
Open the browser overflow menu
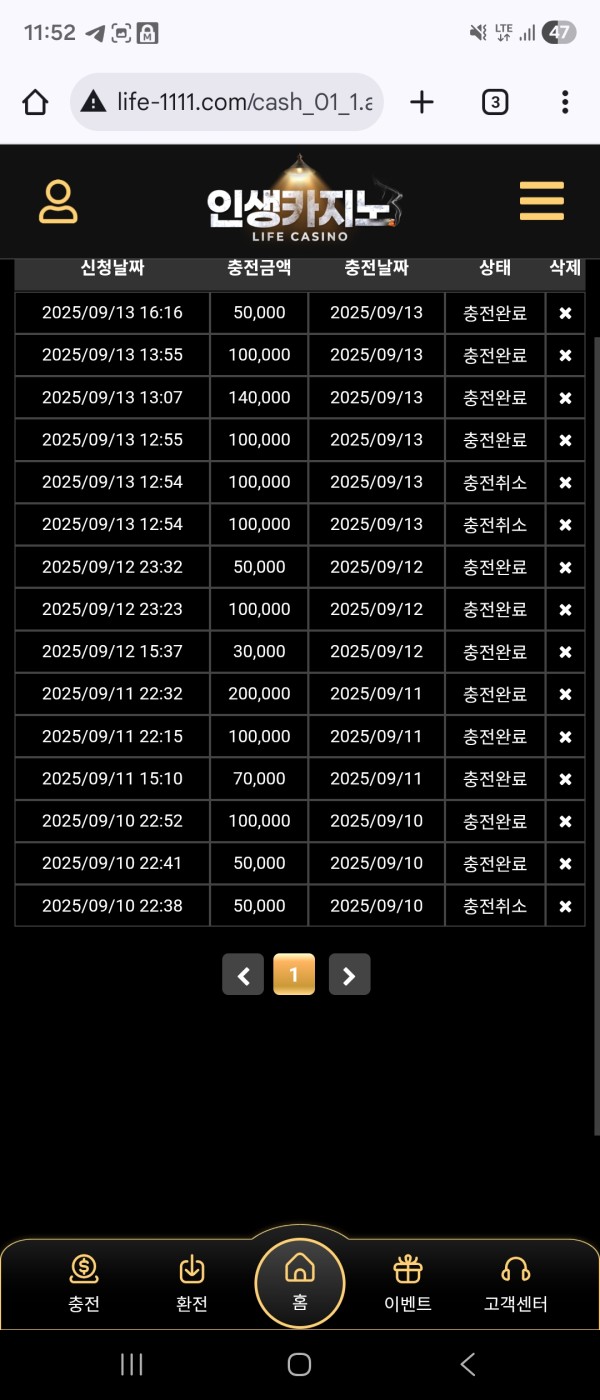(565, 102)
